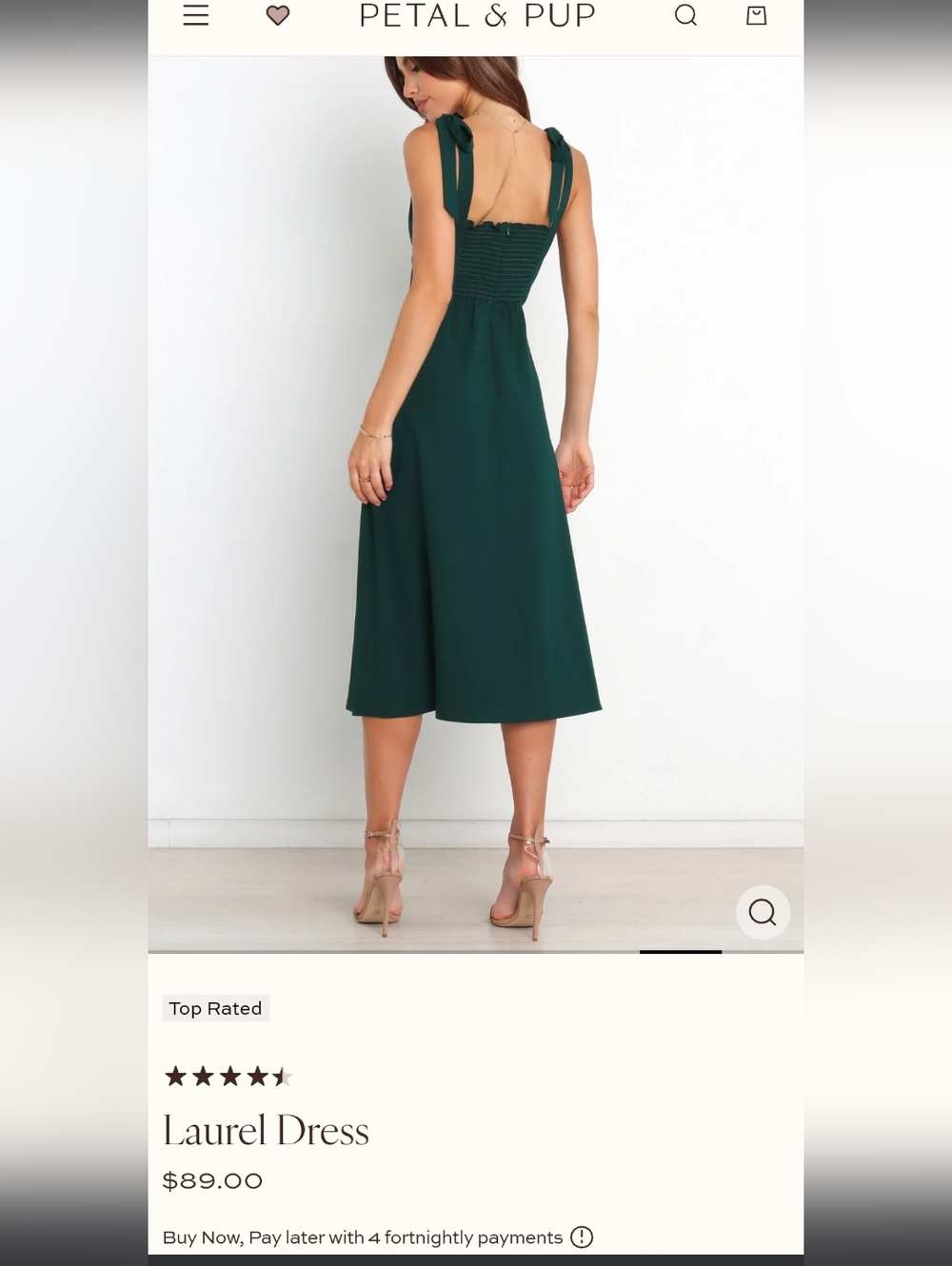Image resolution: width=952 pixels, height=1266 pixels.
Task: View the shopping bag
Action: [755, 15]
